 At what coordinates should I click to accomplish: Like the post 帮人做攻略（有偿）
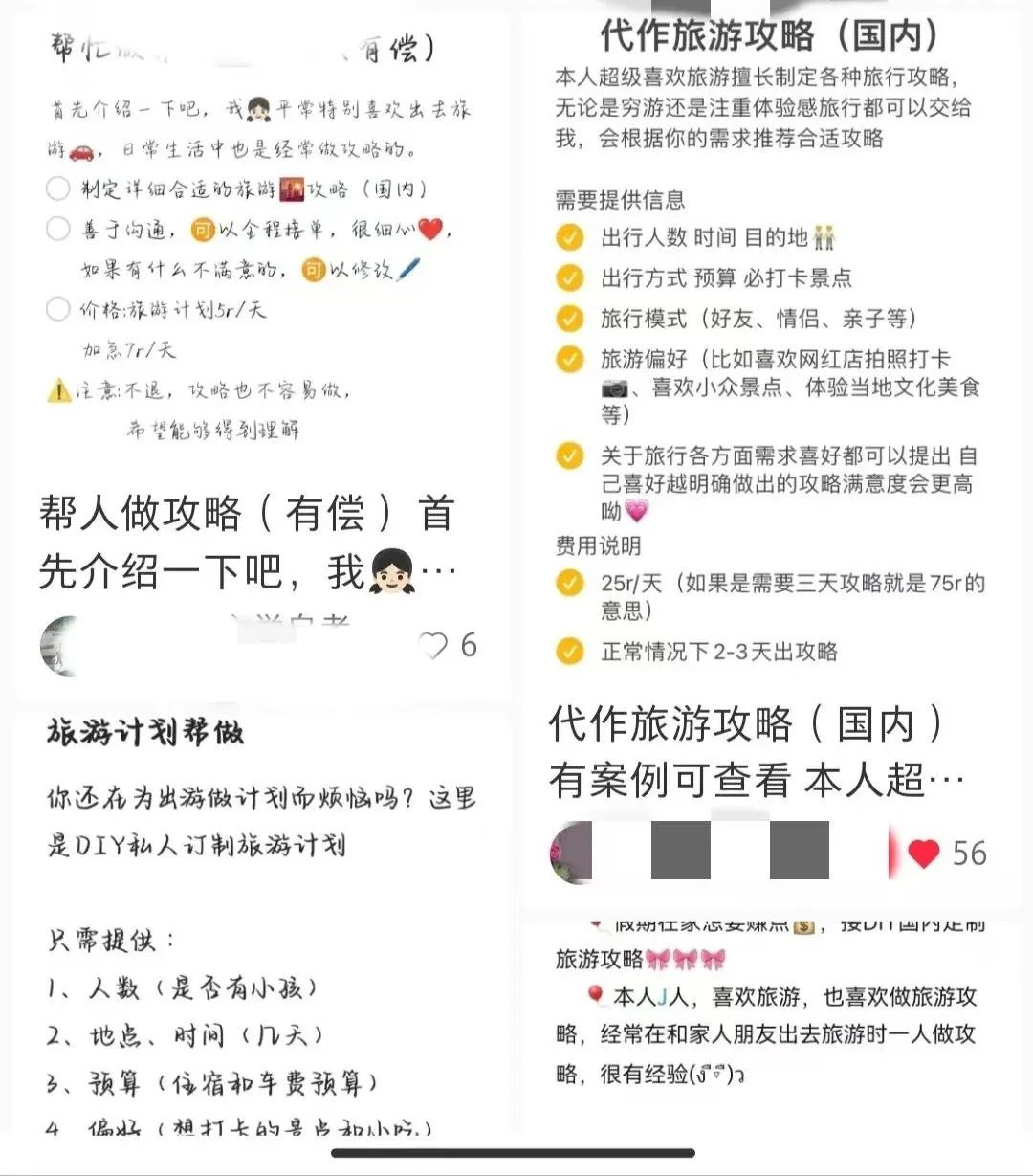coord(434,647)
